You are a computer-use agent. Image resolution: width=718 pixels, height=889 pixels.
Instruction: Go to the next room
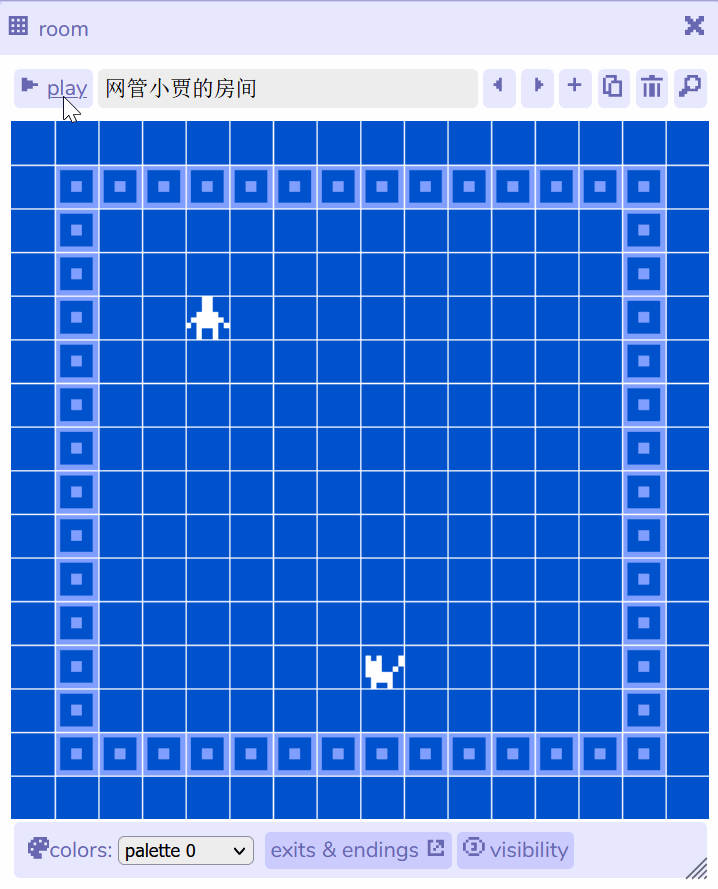pos(537,87)
